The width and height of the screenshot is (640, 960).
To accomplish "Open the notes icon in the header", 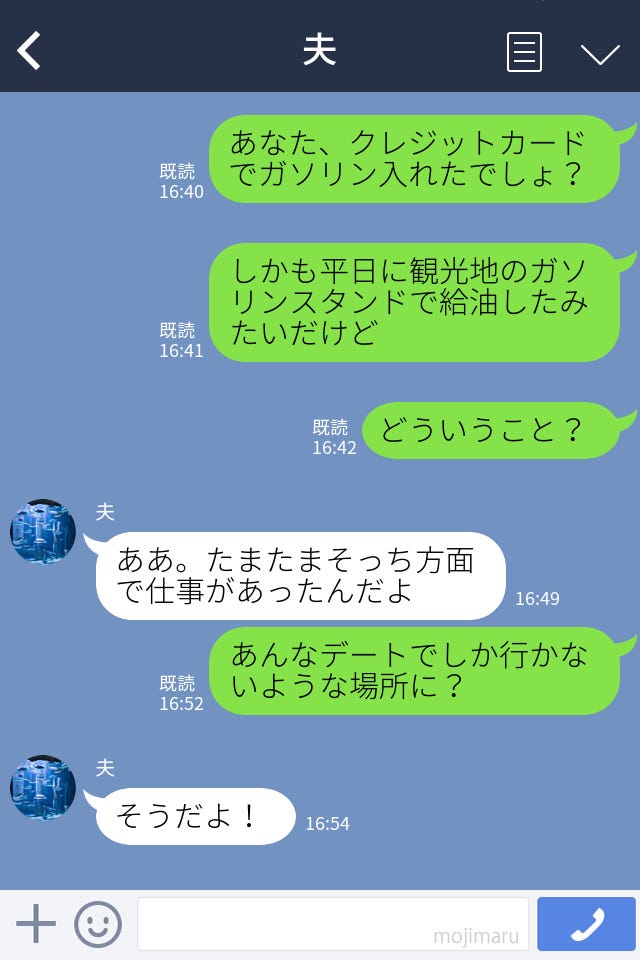I will point(524,52).
